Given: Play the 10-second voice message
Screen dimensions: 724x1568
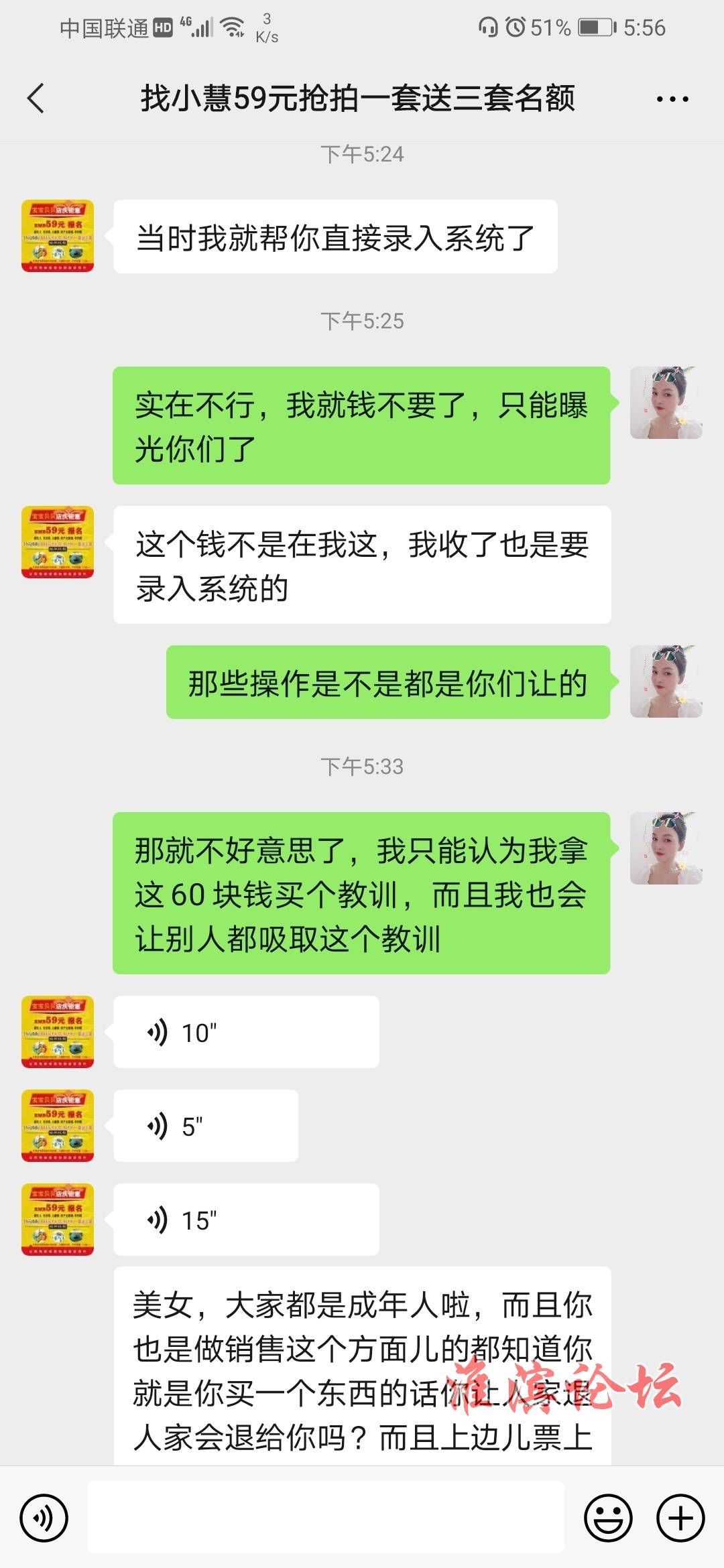Looking at the screenshot, I should coord(246,1032).
